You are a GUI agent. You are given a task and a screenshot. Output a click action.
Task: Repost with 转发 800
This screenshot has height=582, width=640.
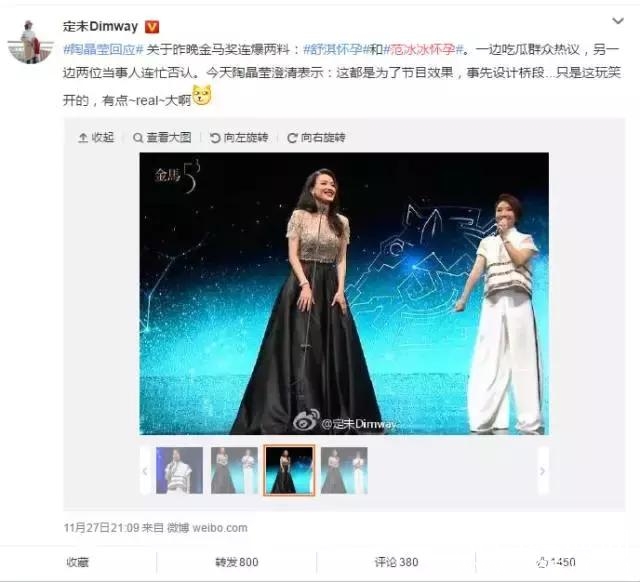point(236,562)
